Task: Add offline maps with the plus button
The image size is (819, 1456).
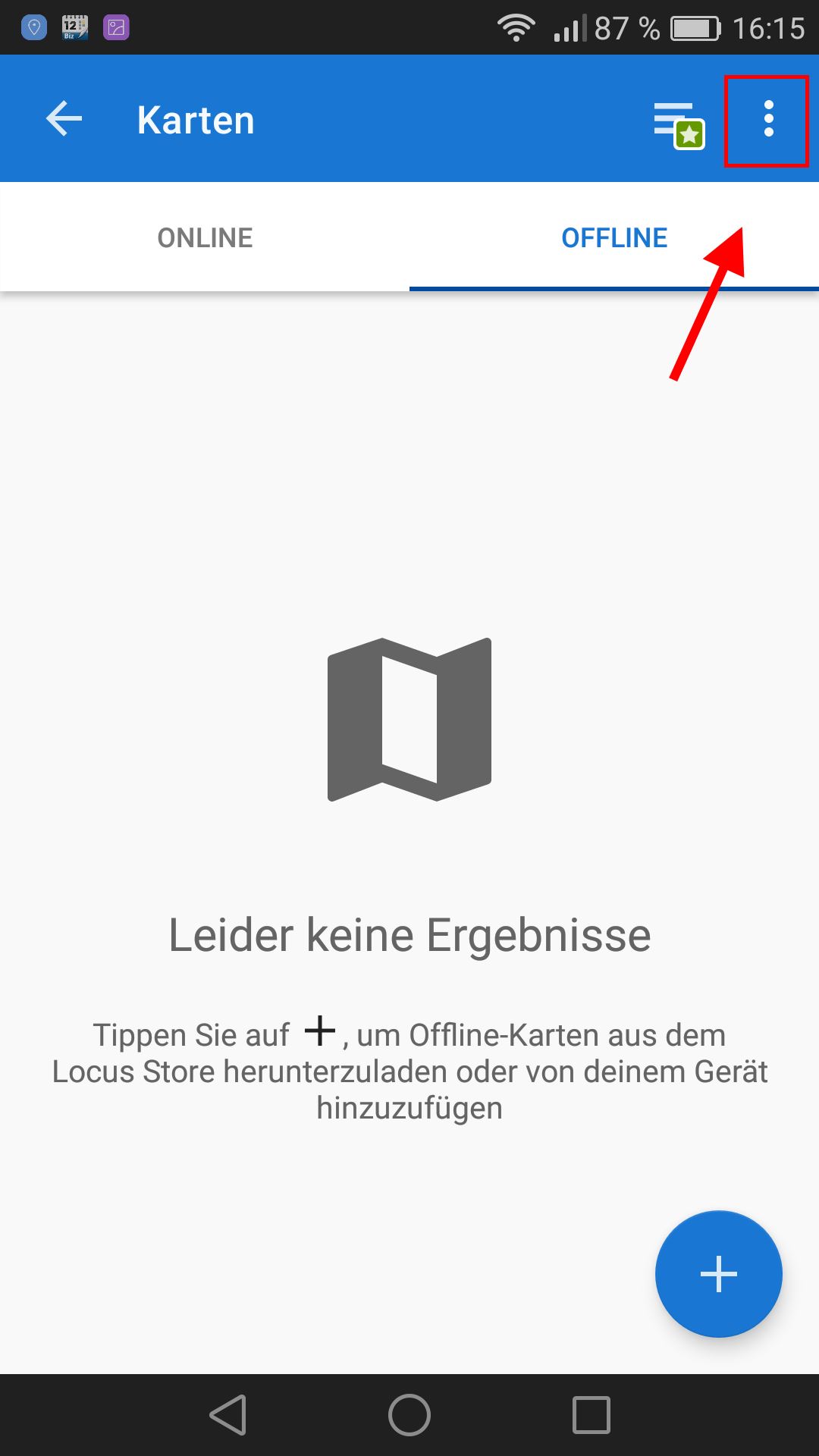Action: coord(718,1274)
